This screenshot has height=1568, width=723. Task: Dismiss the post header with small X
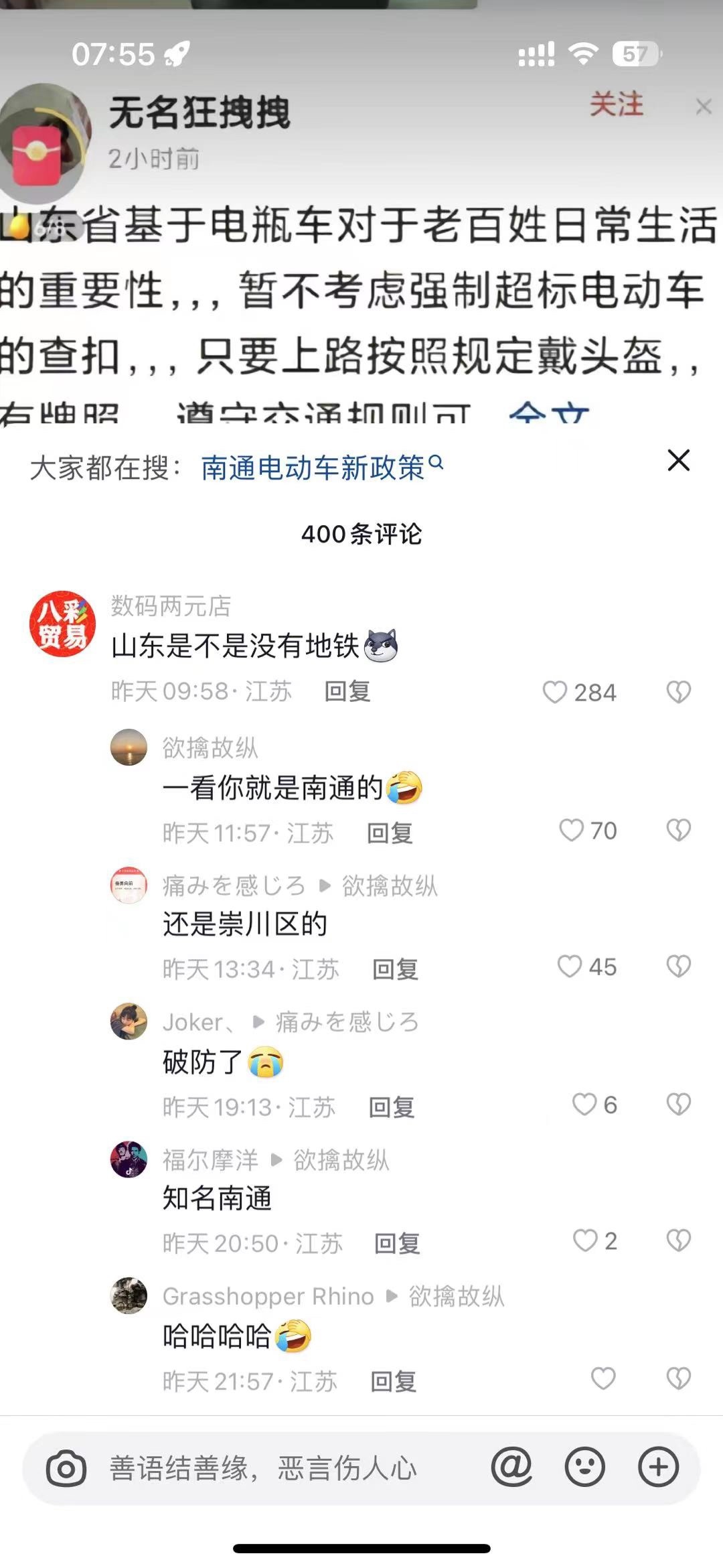point(703,106)
